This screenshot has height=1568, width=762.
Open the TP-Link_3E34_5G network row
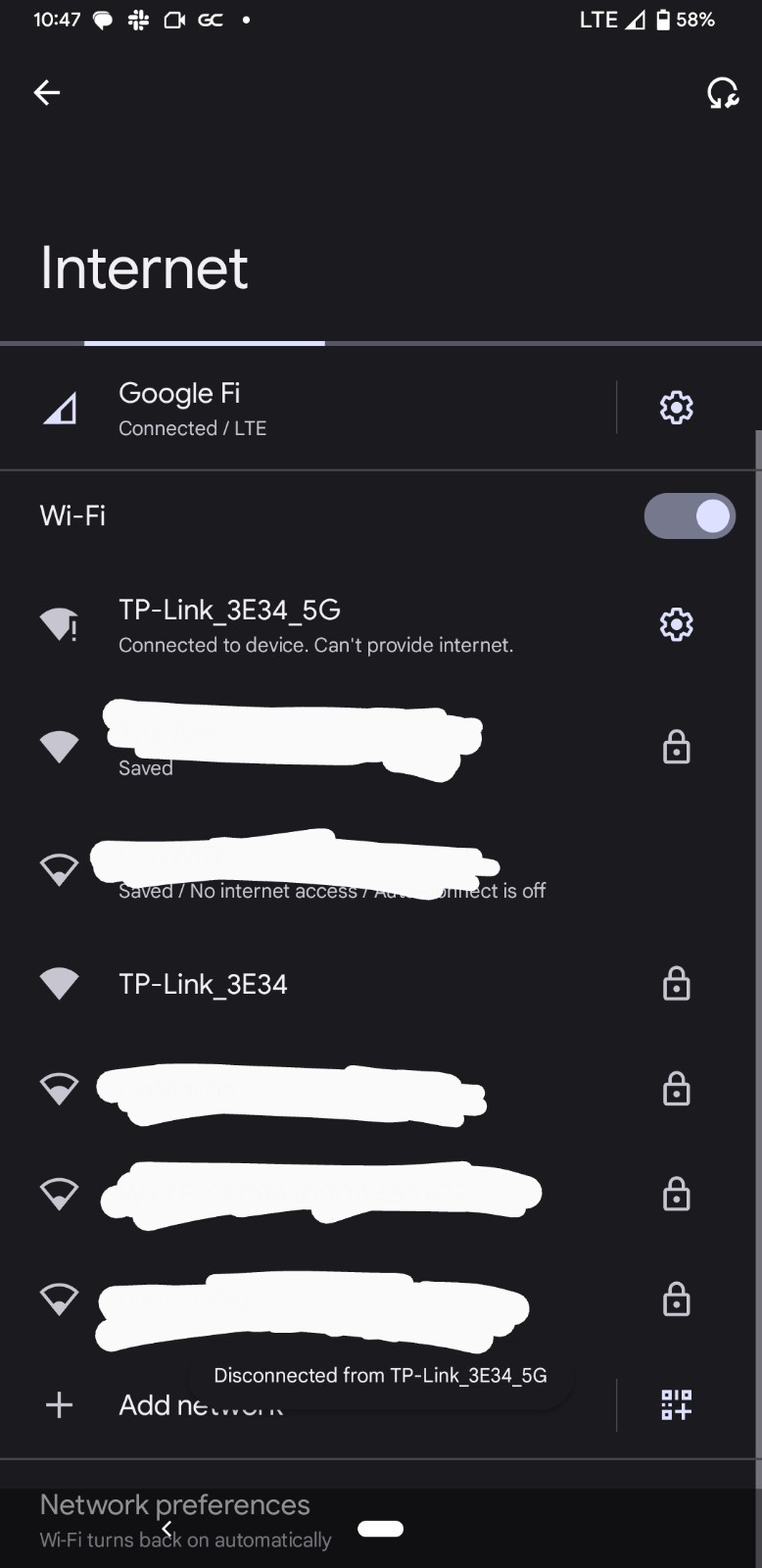(x=313, y=625)
